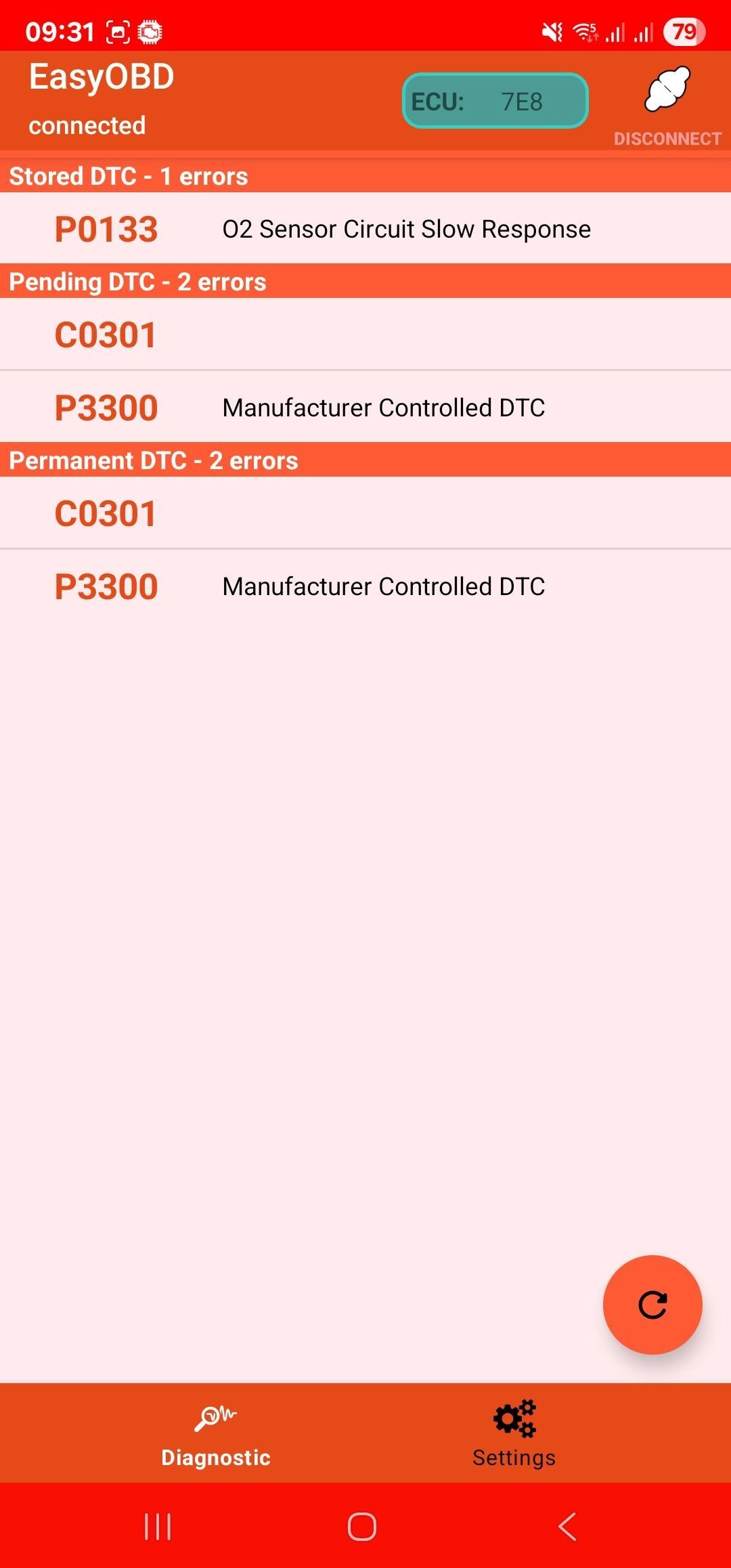Open P3300 under Permanent DTC
The height and width of the screenshot is (1568, 731).
pyautogui.click(x=365, y=586)
